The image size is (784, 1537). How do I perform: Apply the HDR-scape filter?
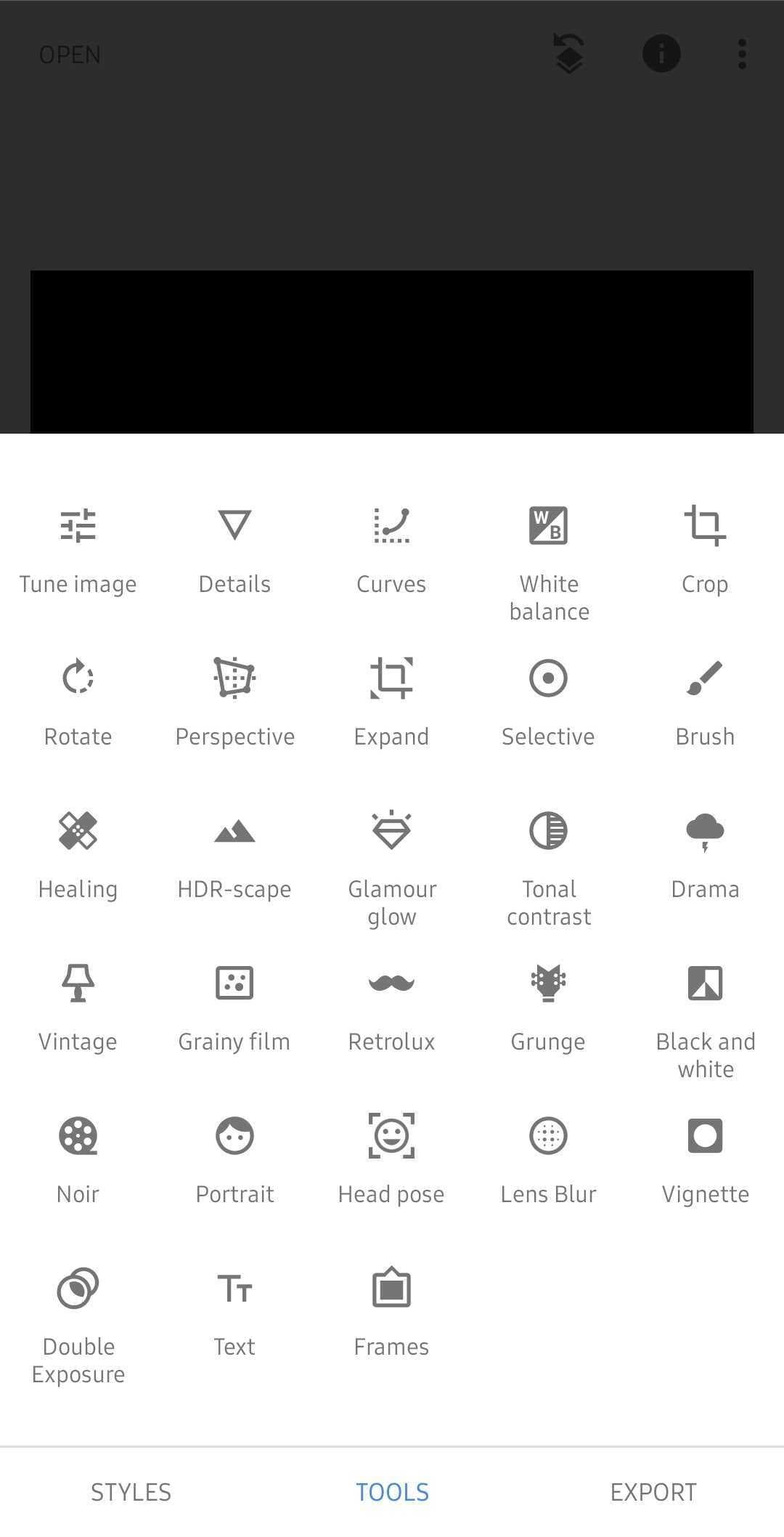click(234, 855)
